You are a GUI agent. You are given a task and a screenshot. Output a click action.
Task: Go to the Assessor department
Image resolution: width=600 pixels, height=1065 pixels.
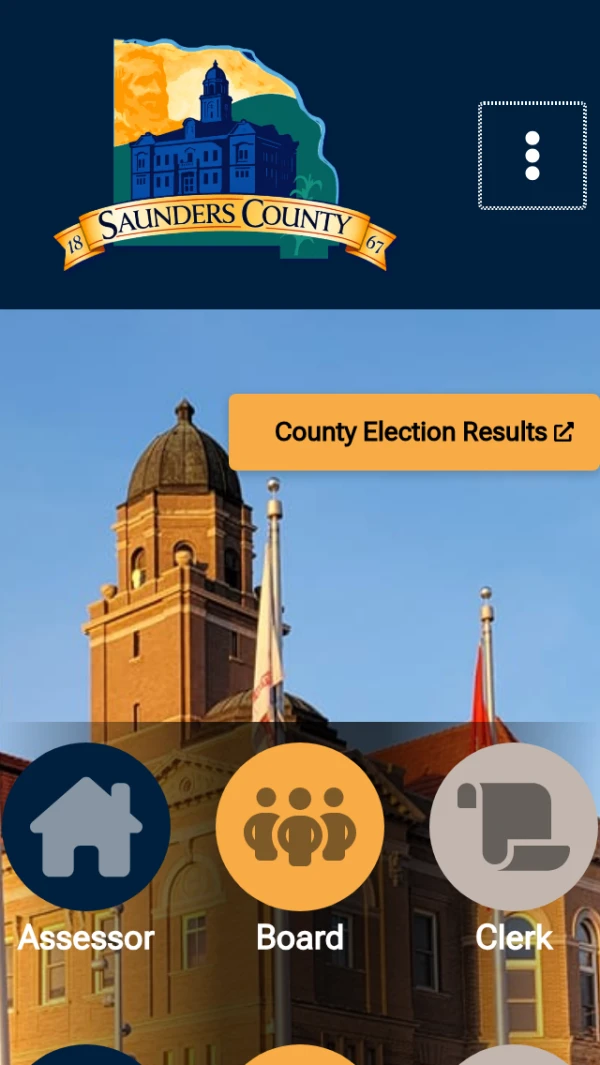point(86,827)
